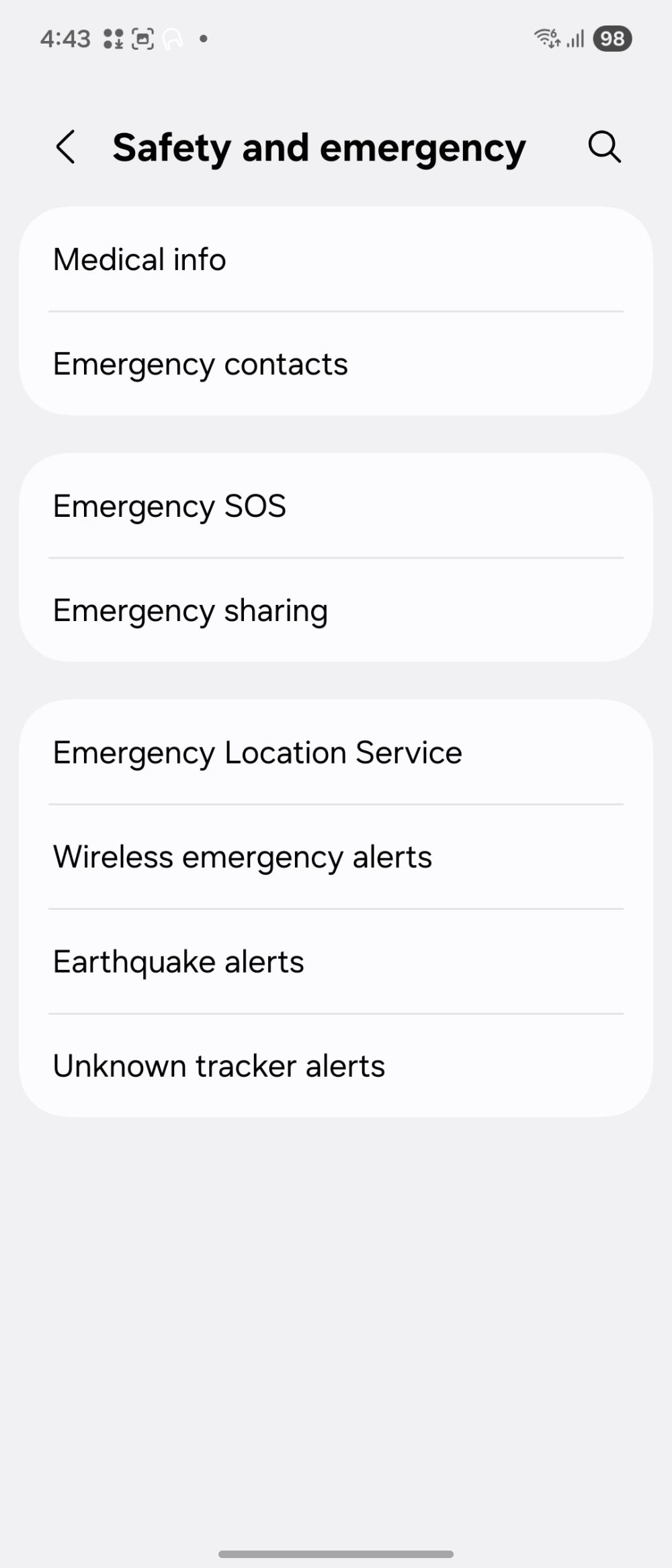Open Earthquake alerts

click(336, 962)
